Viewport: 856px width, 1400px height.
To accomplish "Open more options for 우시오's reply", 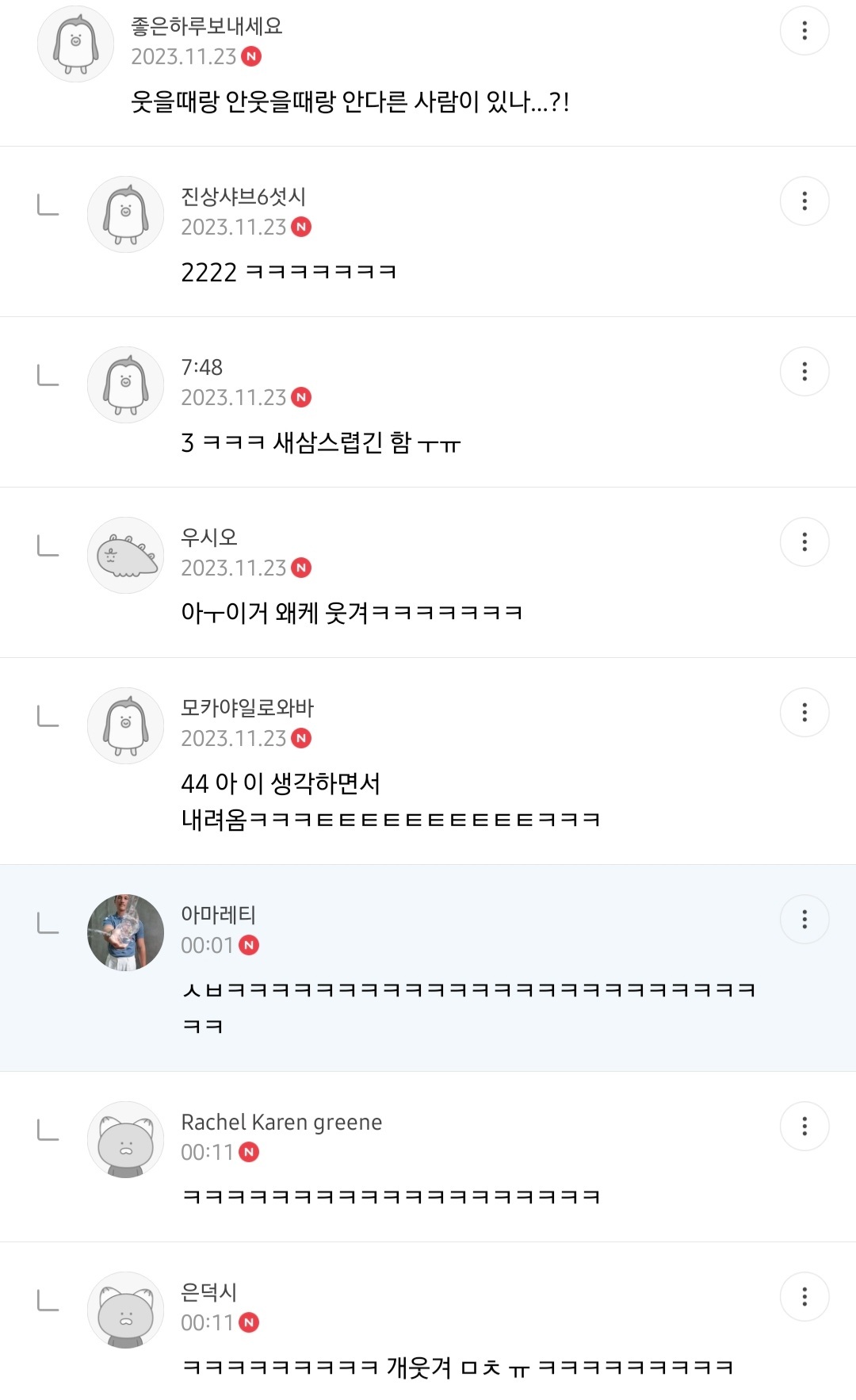I will (804, 542).
